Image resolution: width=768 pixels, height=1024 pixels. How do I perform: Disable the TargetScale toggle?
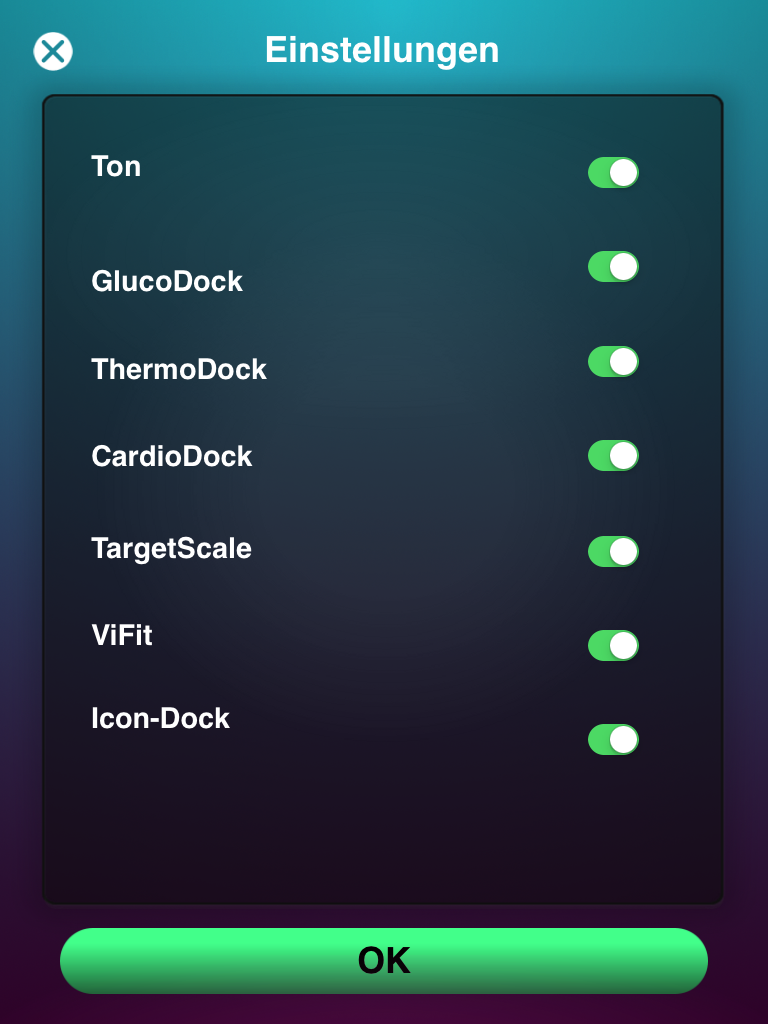tap(611, 551)
